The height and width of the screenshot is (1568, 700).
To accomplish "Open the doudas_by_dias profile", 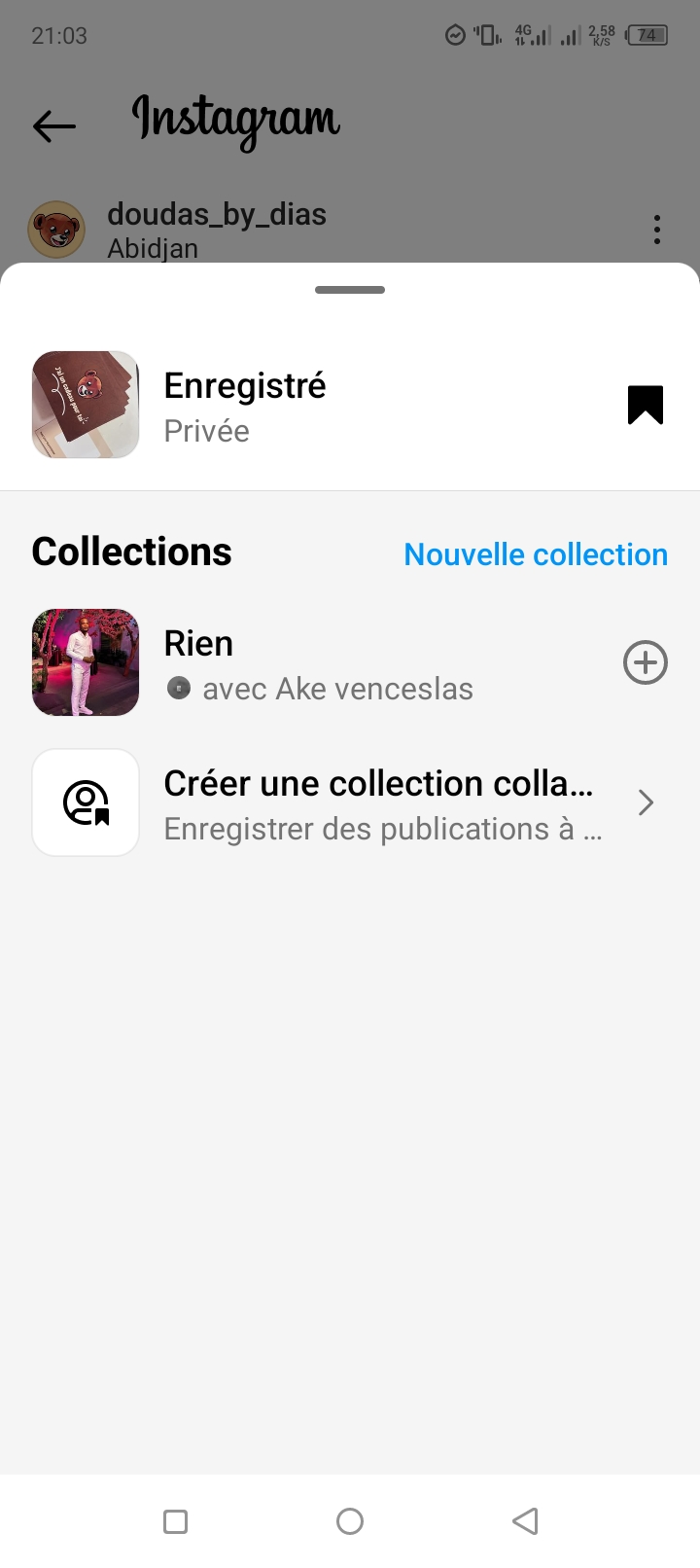I will tap(216, 215).
